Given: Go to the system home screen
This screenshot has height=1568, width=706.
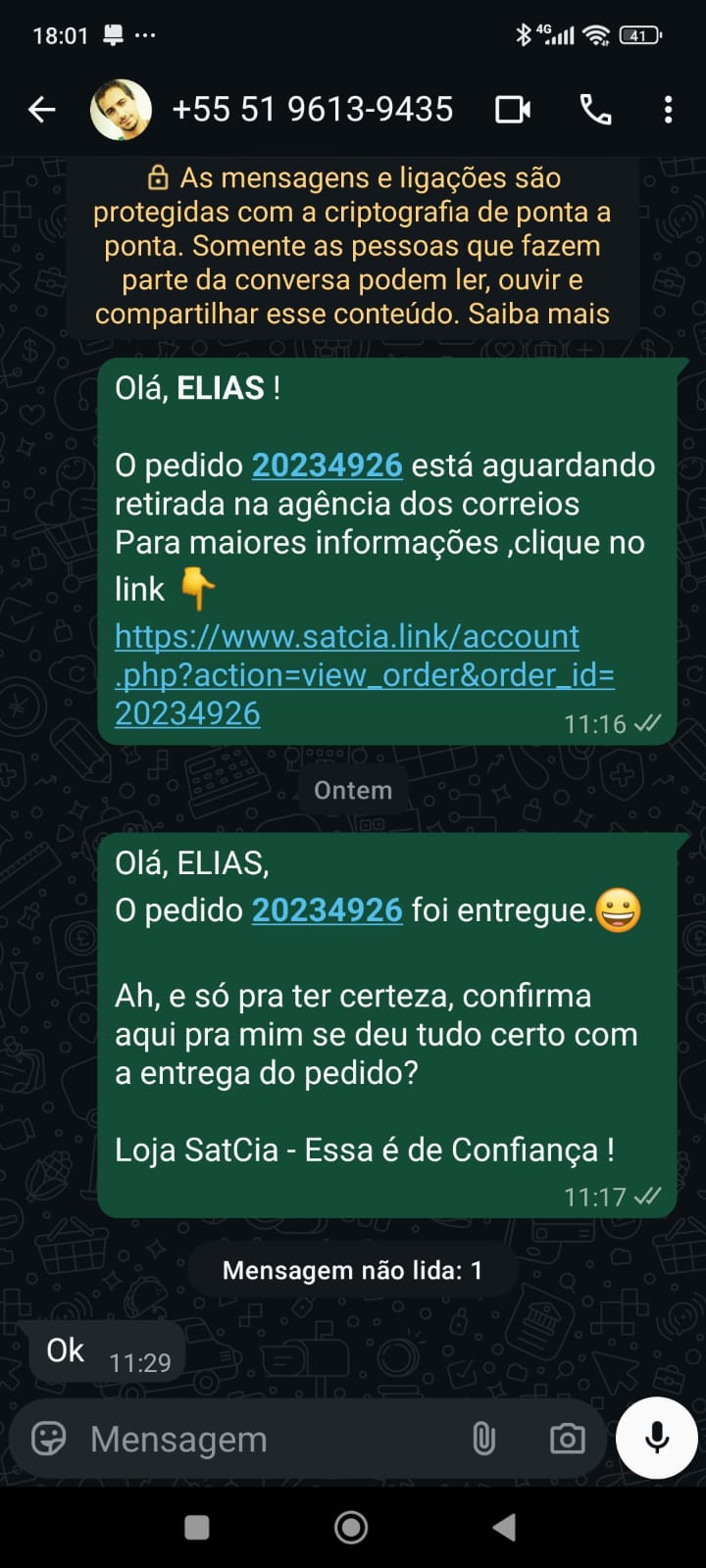Looking at the screenshot, I should click(x=351, y=1527).
